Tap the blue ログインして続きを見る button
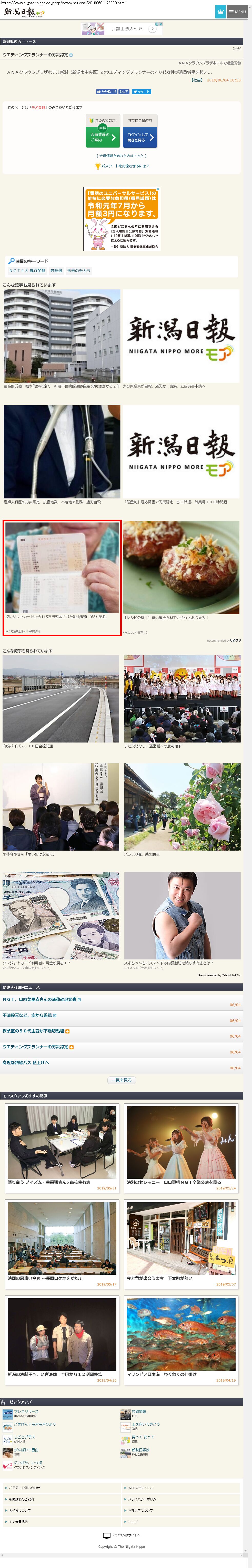 [x=140, y=137]
